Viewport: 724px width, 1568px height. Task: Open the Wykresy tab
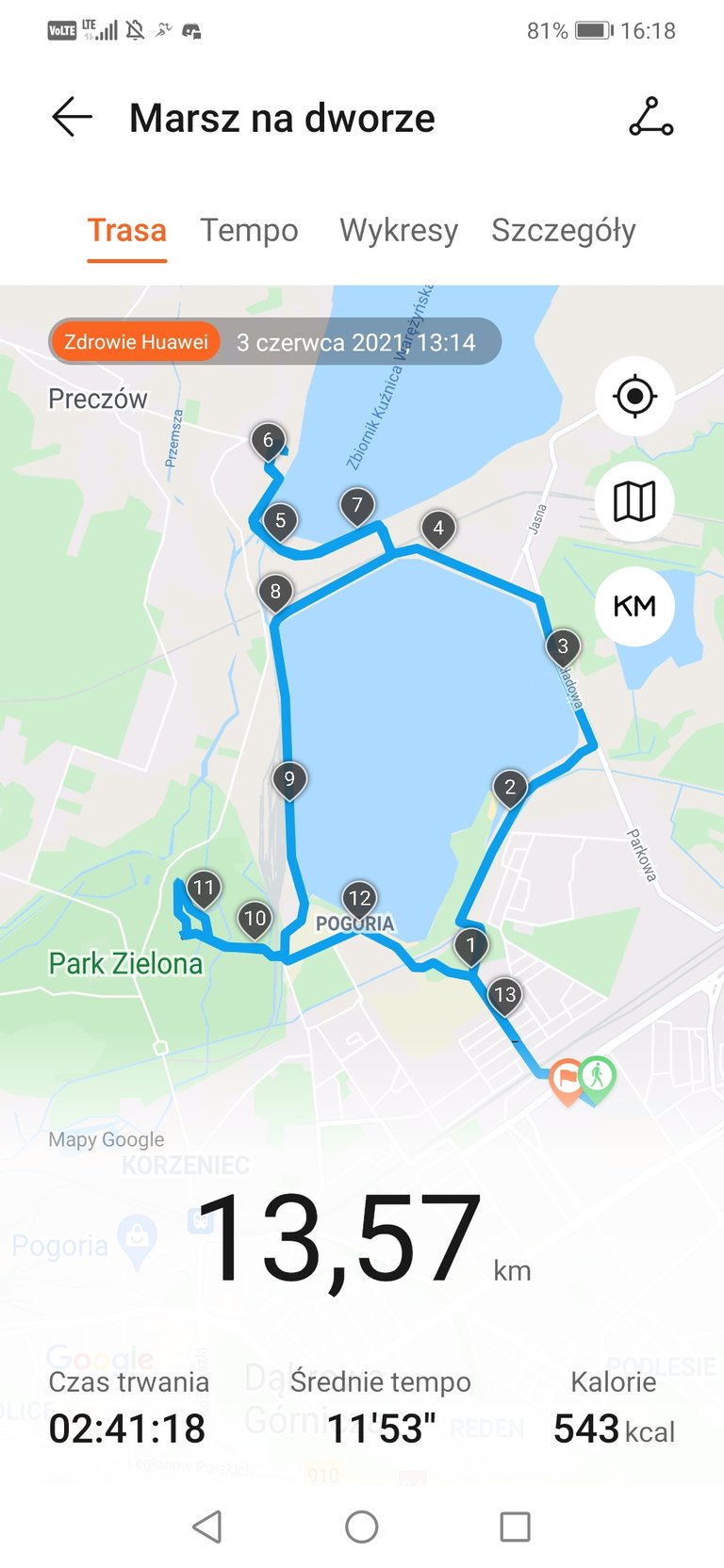[399, 230]
